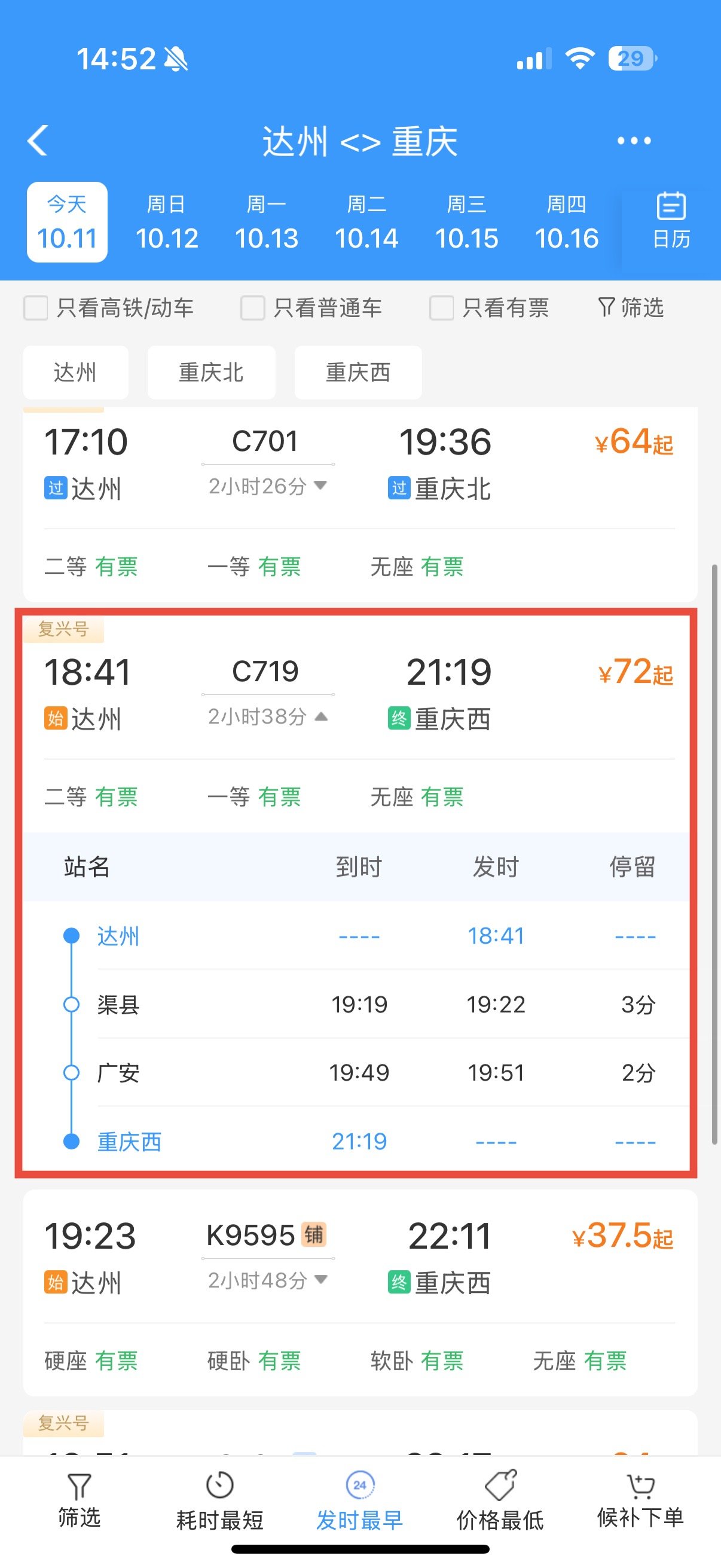721x1568 pixels.
Task: Check the 只看高铁/动车 box
Action: coord(36,308)
